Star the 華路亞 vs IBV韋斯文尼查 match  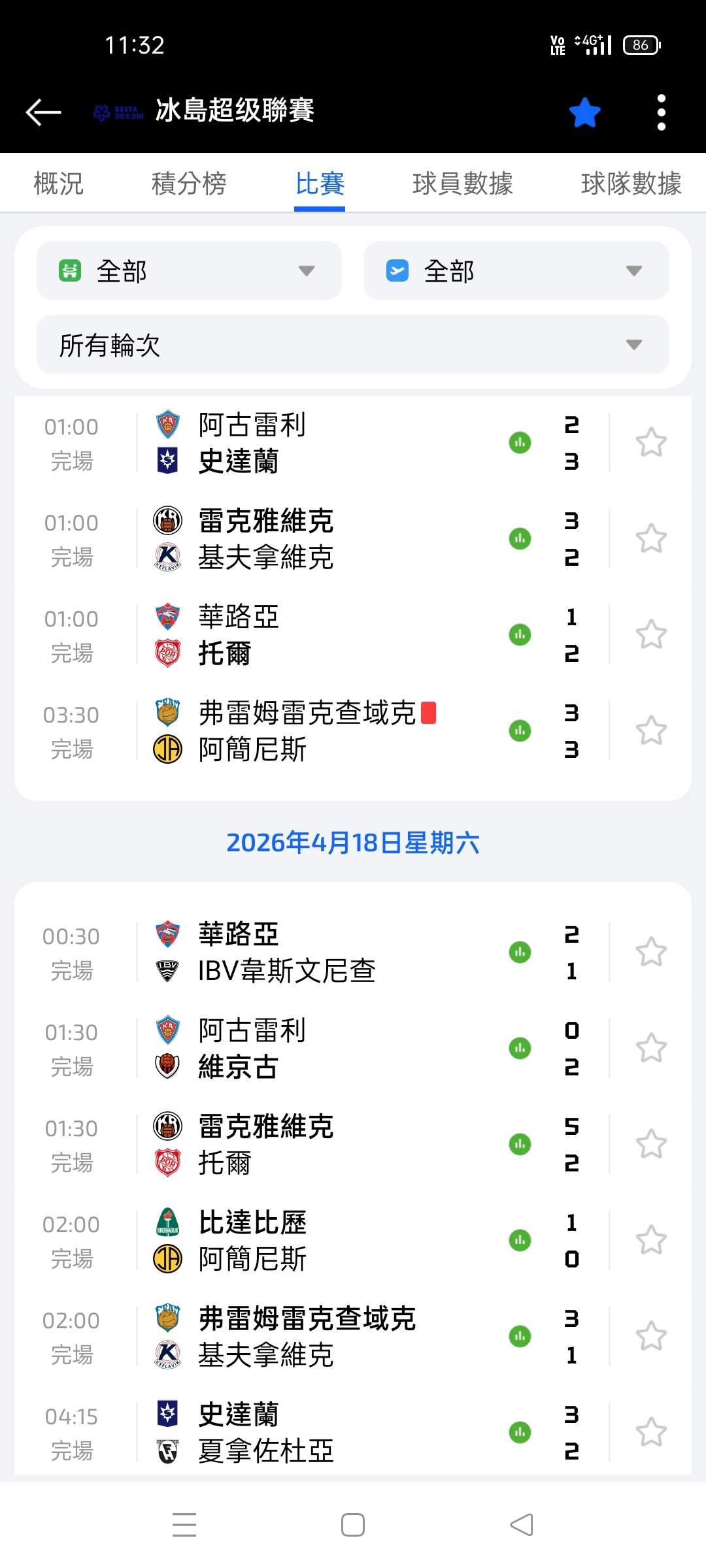(651, 953)
